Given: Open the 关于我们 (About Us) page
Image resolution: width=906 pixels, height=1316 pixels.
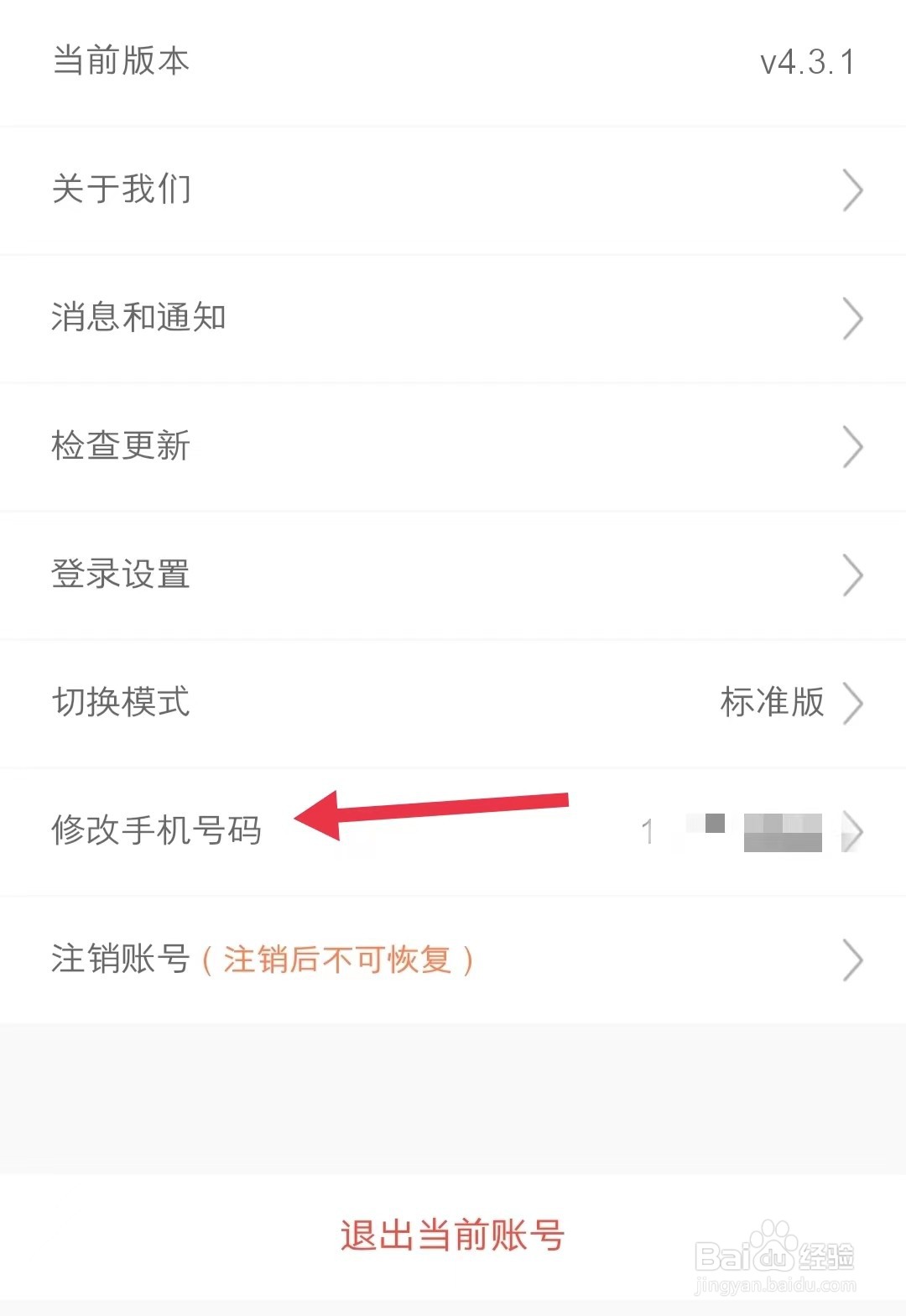Looking at the screenshot, I should pyautogui.click(x=122, y=190).
